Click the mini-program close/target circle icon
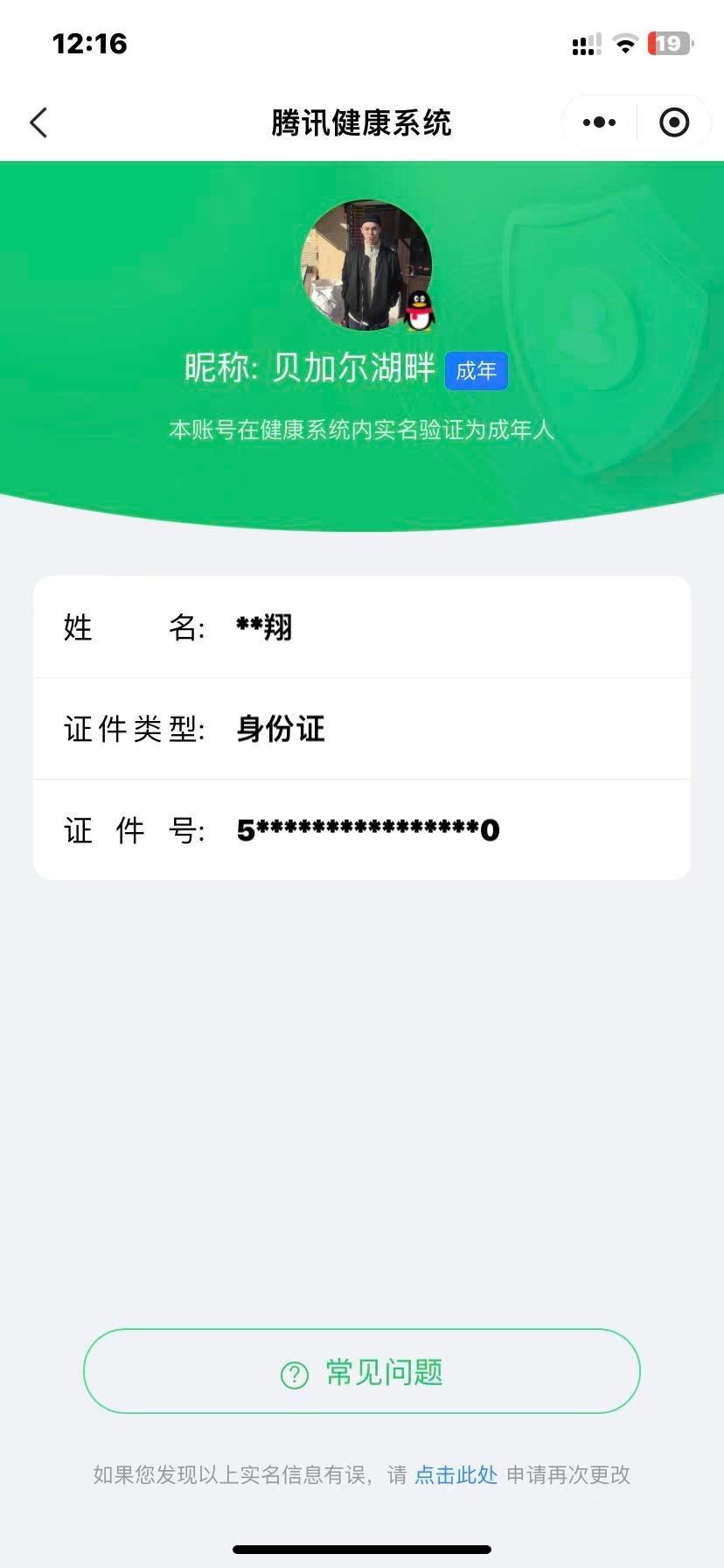Image resolution: width=724 pixels, height=1568 pixels. coord(673,122)
